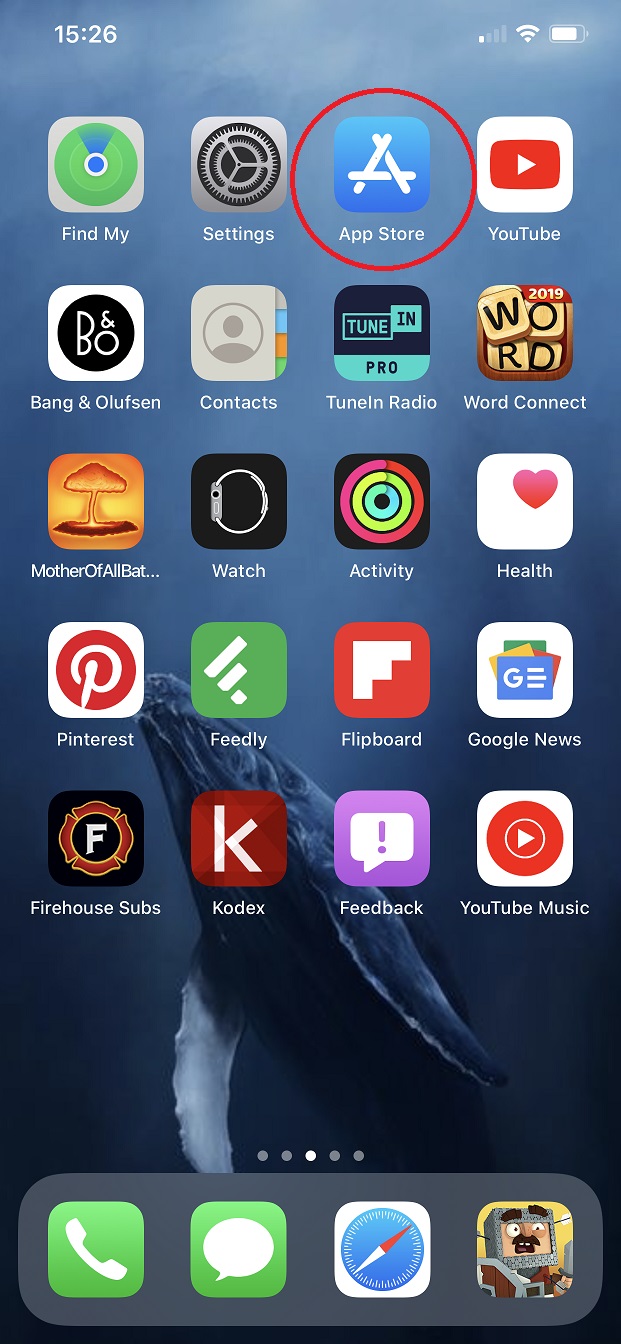Open the Firehouse Subs app
The height and width of the screenshot is (1344, 621).
tap(96, 840)
